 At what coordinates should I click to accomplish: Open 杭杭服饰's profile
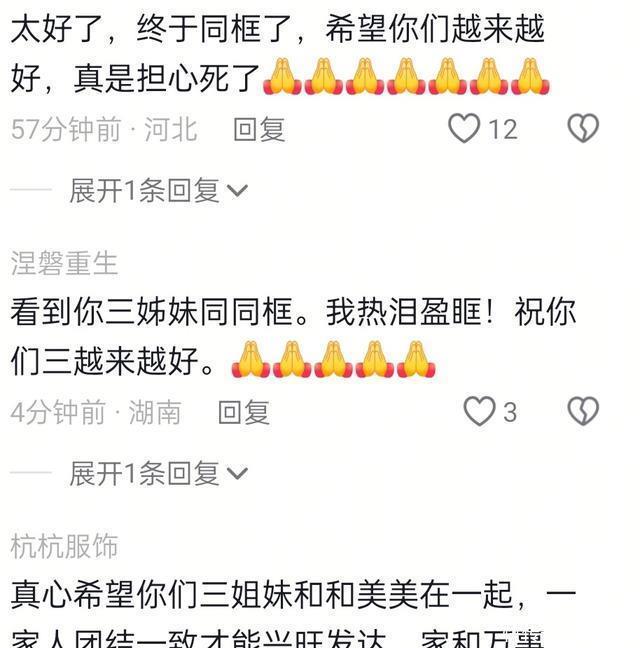click(65, 546)
